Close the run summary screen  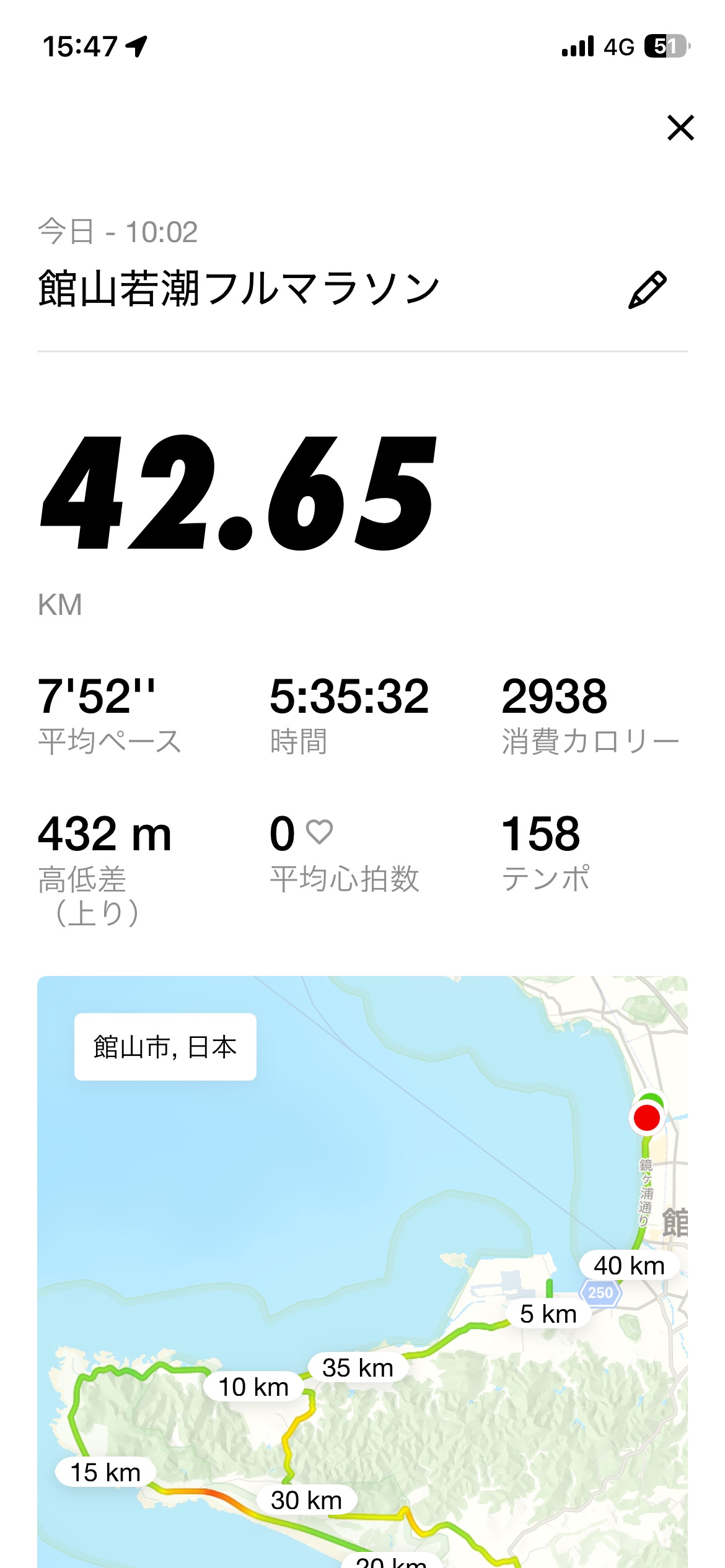click(680, 128)
